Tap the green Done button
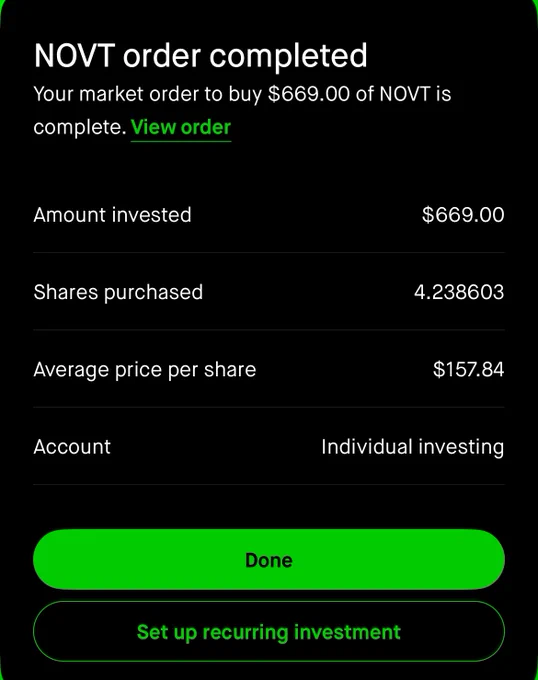This screenshot has height=680, width=538. (x=269, y=559)
